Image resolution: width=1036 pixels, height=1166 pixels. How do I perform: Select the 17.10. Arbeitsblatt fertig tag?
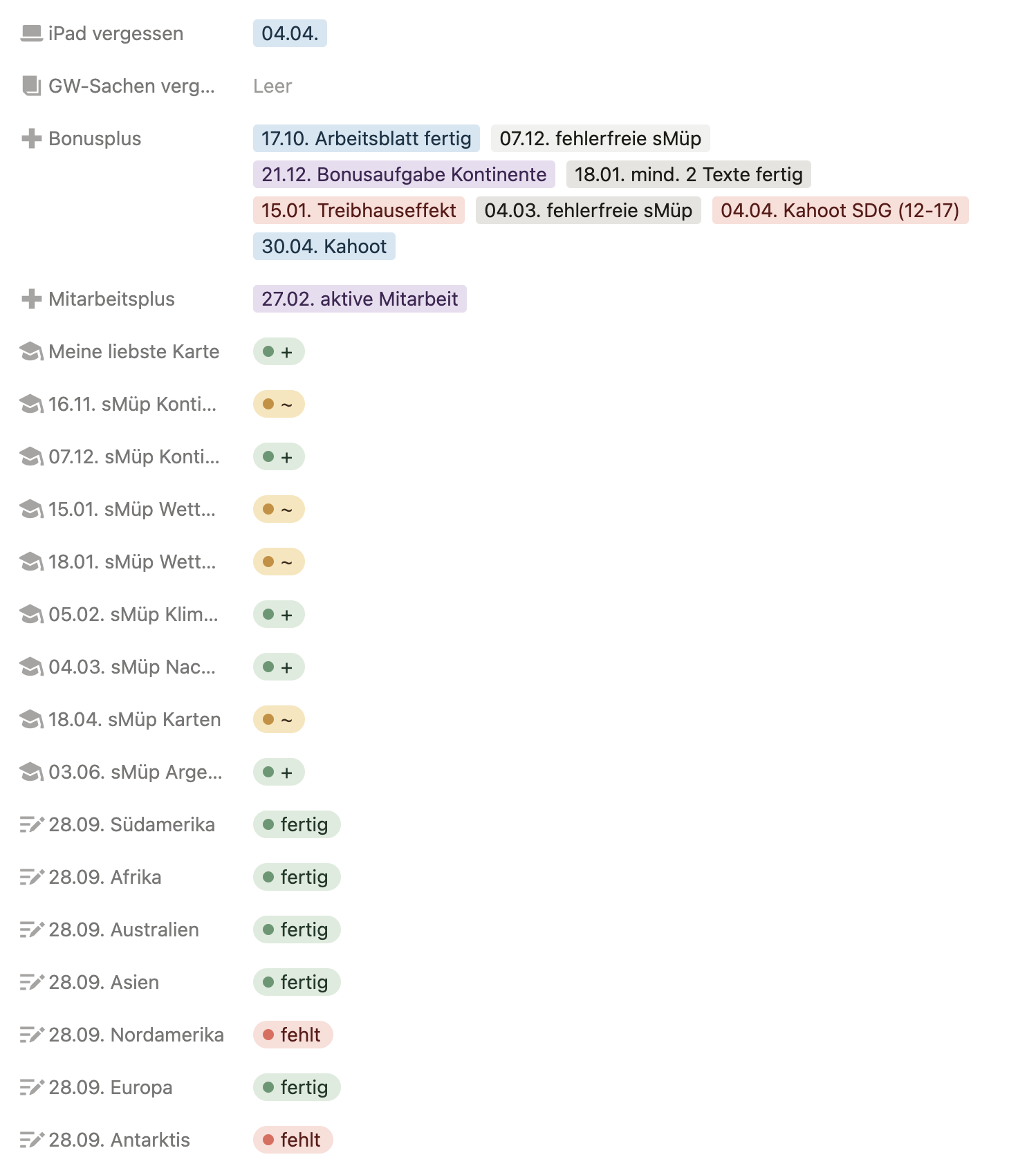coord(366,138)
